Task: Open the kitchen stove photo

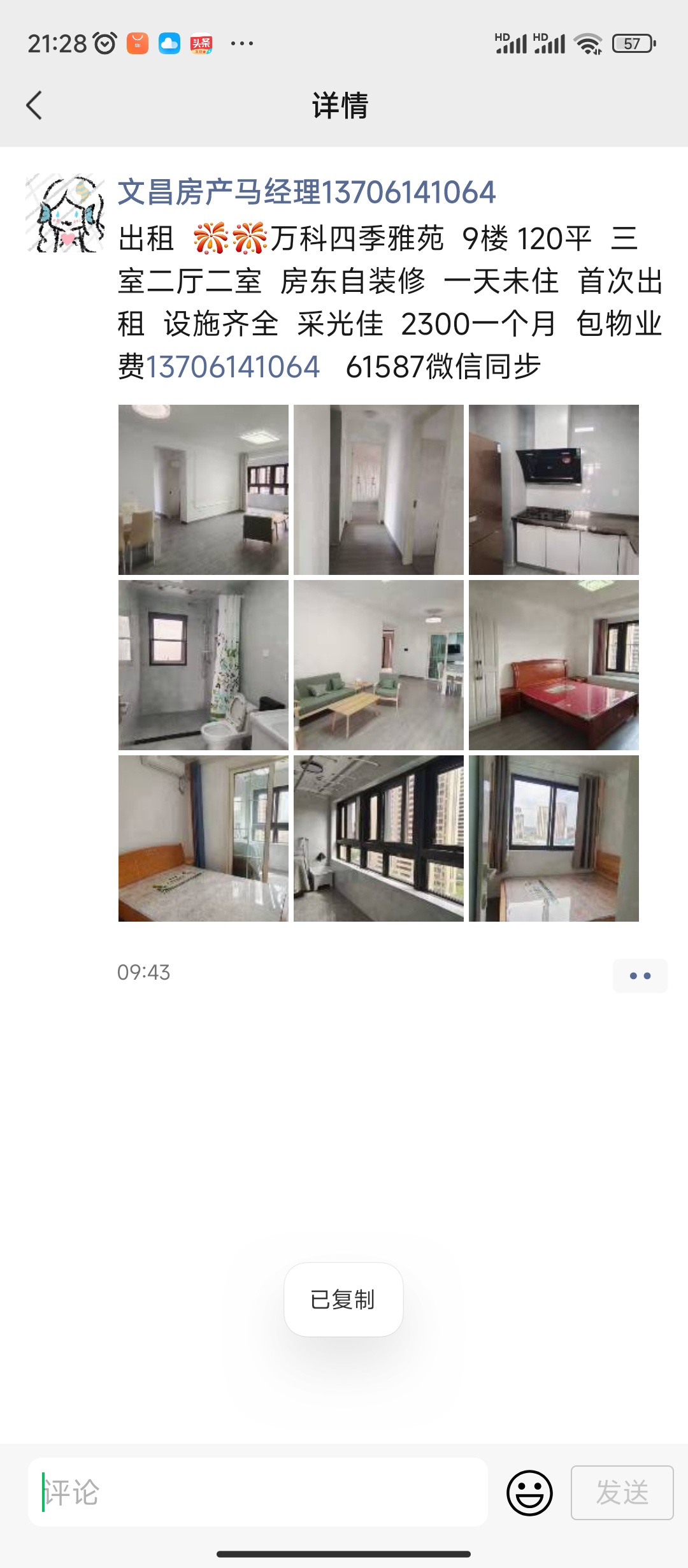Action: coord(554,490)
